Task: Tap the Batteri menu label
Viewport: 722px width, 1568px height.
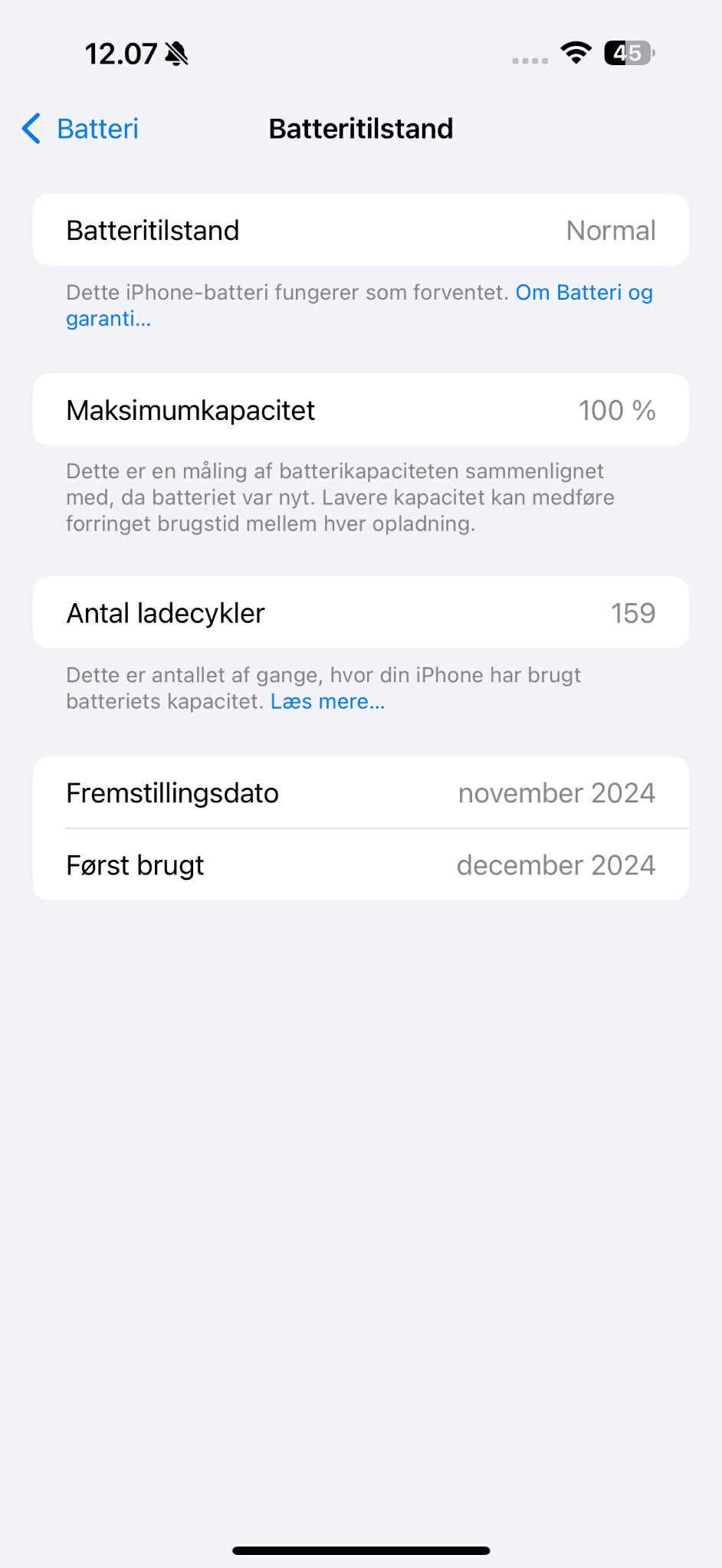Action: [97, 129]
